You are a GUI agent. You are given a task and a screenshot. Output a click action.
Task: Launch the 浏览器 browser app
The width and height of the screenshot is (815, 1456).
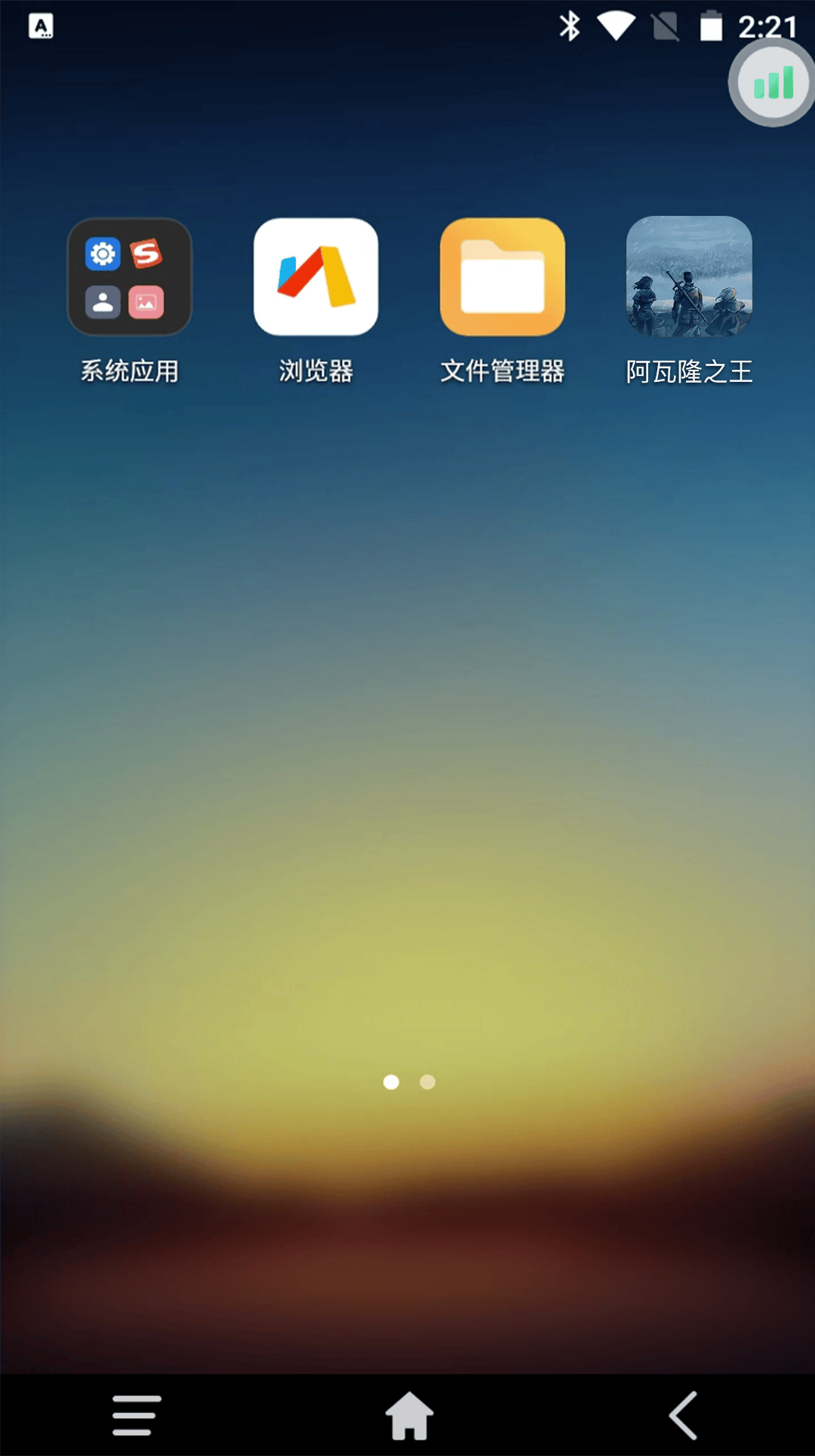315,278
